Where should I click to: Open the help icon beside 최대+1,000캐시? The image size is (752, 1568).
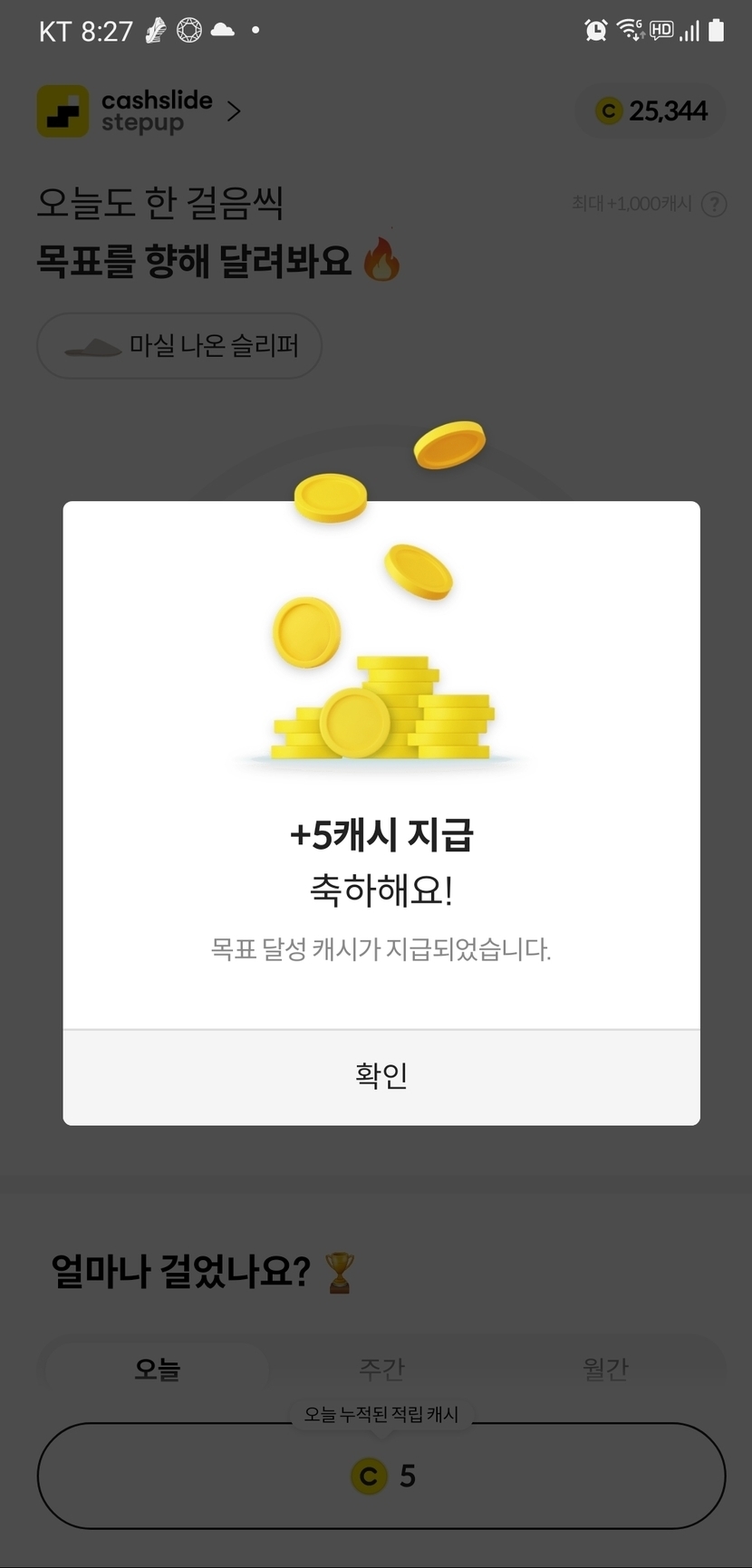714,204
